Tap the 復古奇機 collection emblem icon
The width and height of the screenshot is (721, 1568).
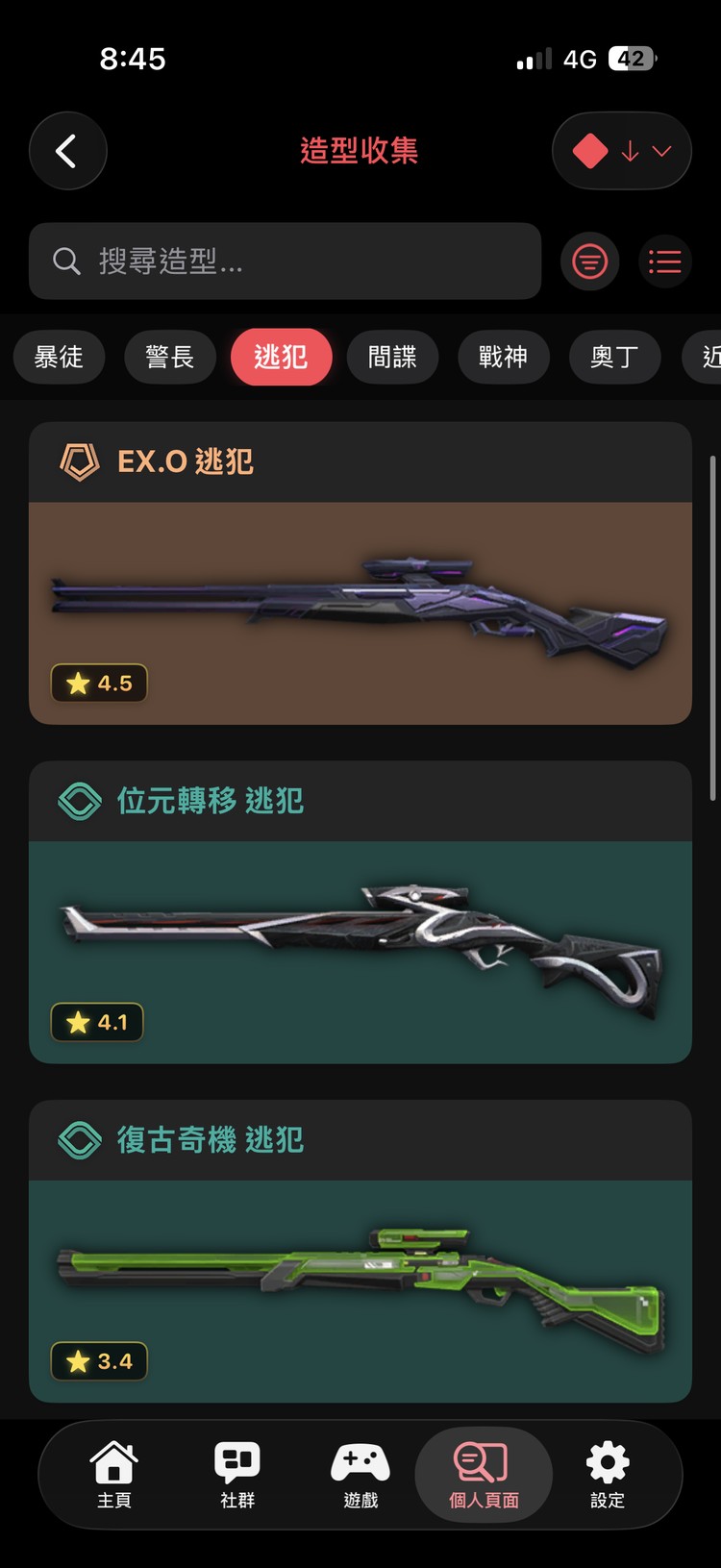(80, 1140)
